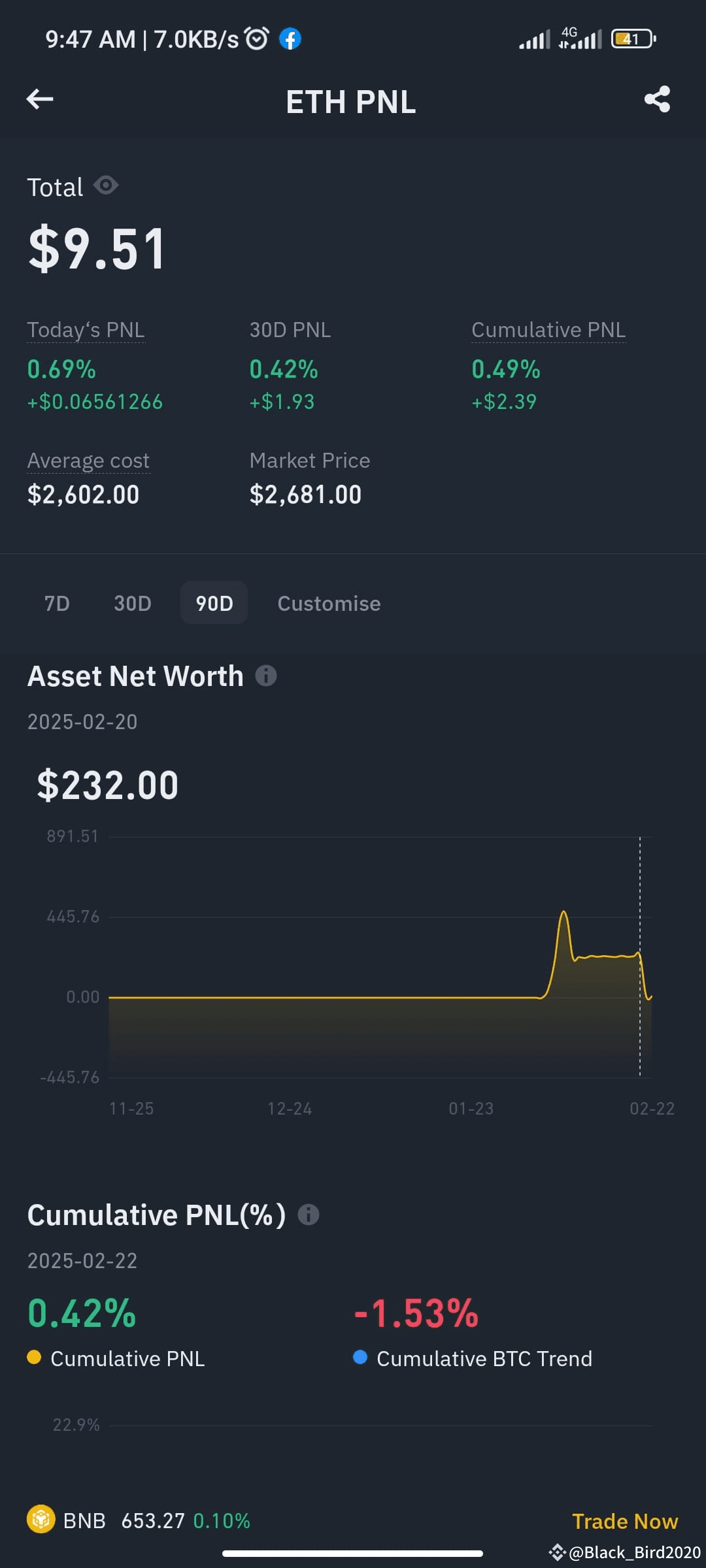Image resolution: width=706 pixels, height=1568 pixels.
Task: Tap the alarm clock icon in the status bar
Action: (256, 39)
